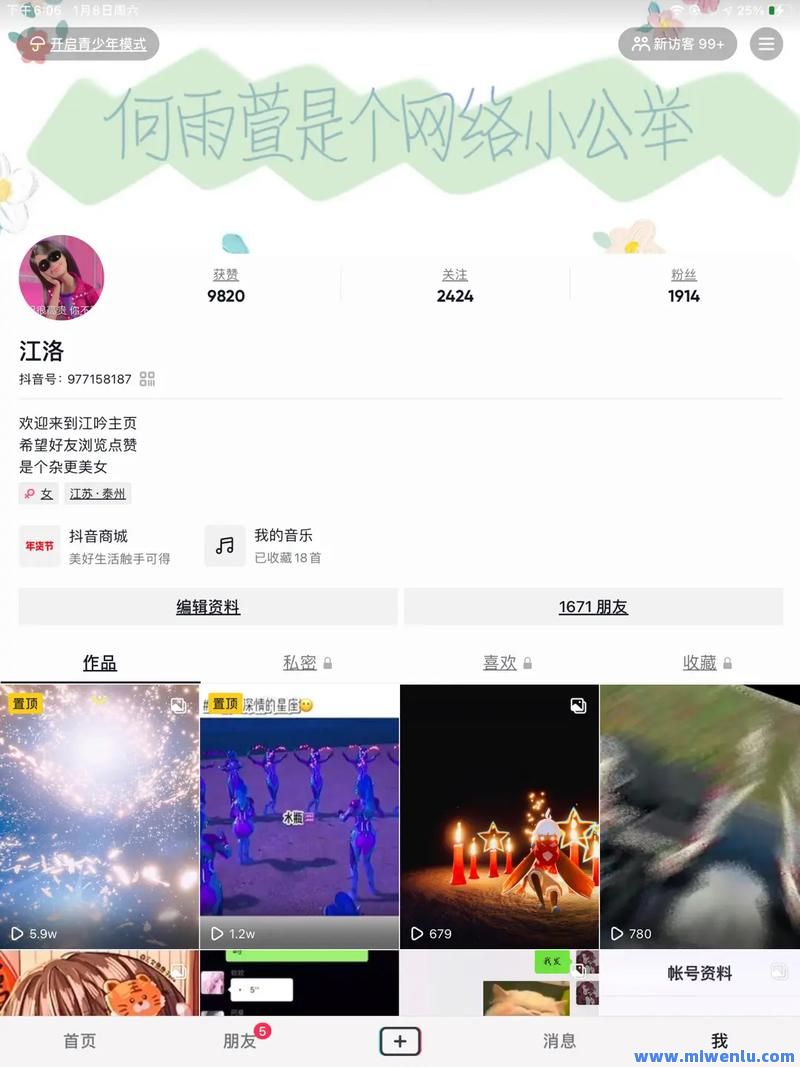Switch to the 喜欢 tab
This screenshot has height=1067, width=800.
coord(500,662)
